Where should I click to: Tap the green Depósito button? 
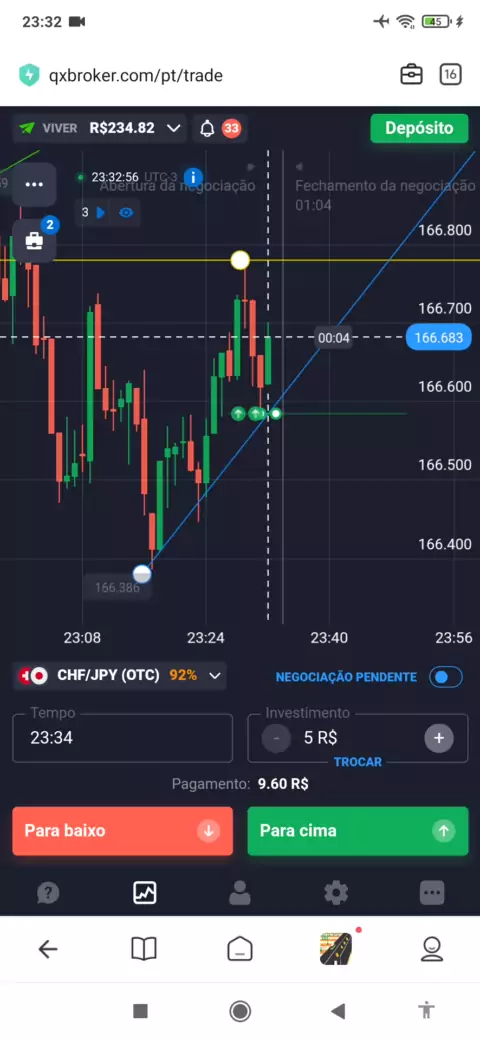point(419,128)
